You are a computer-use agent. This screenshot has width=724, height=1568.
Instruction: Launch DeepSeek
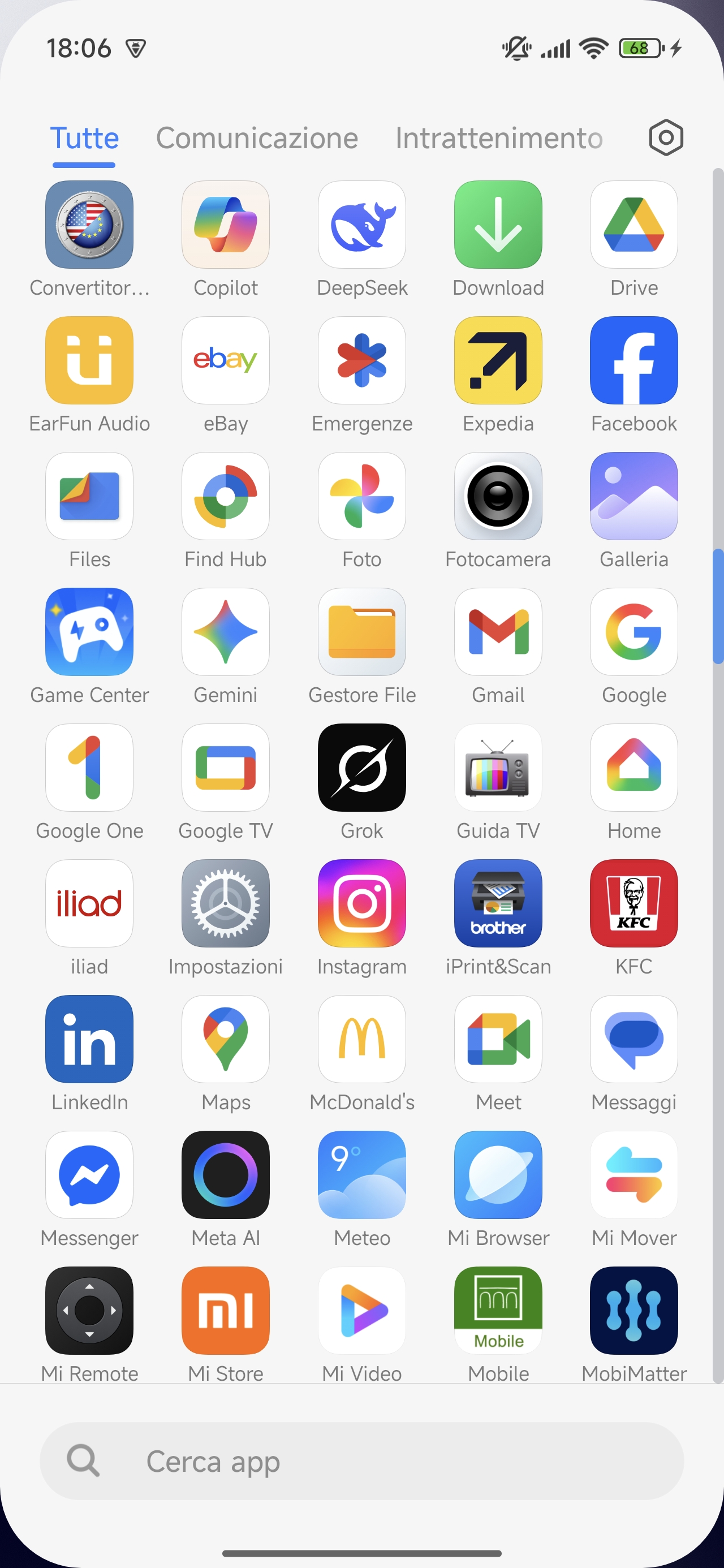tap(361, 225)
